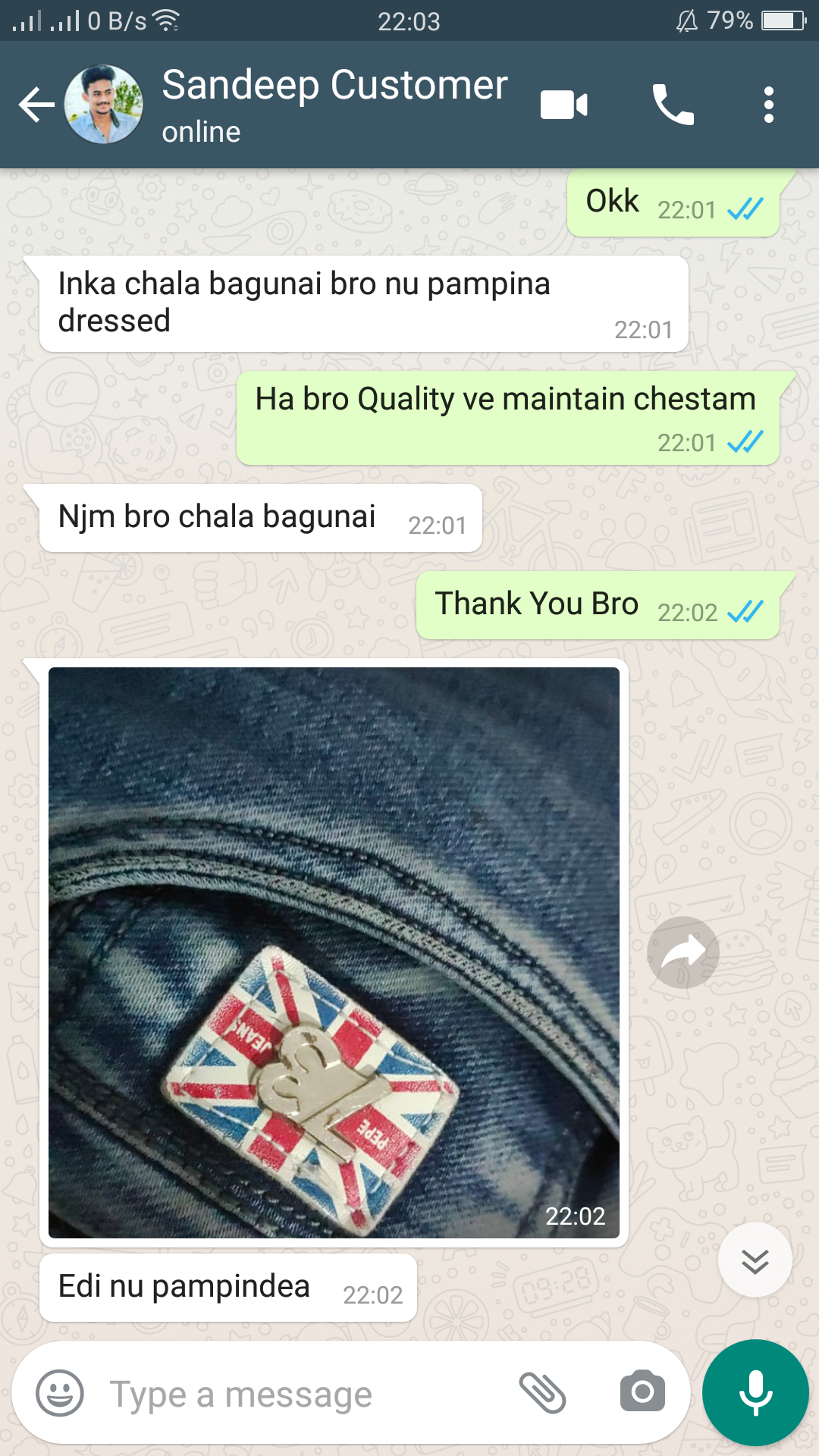Open the three-dot overflow menu
Image resolution: width=819 pixels, height=1456 pixels.
pos(768,105)
